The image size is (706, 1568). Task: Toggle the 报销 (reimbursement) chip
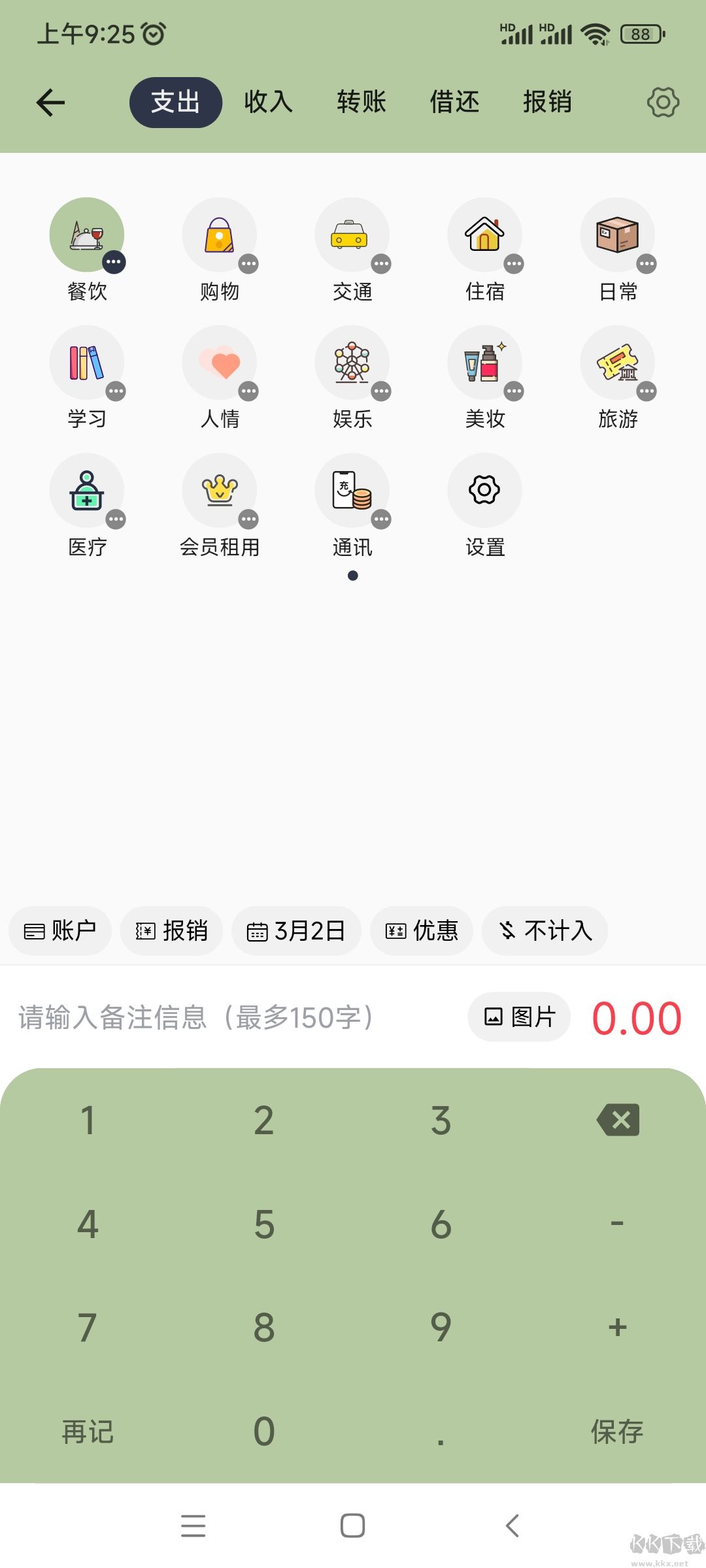(x=171, y=931)
